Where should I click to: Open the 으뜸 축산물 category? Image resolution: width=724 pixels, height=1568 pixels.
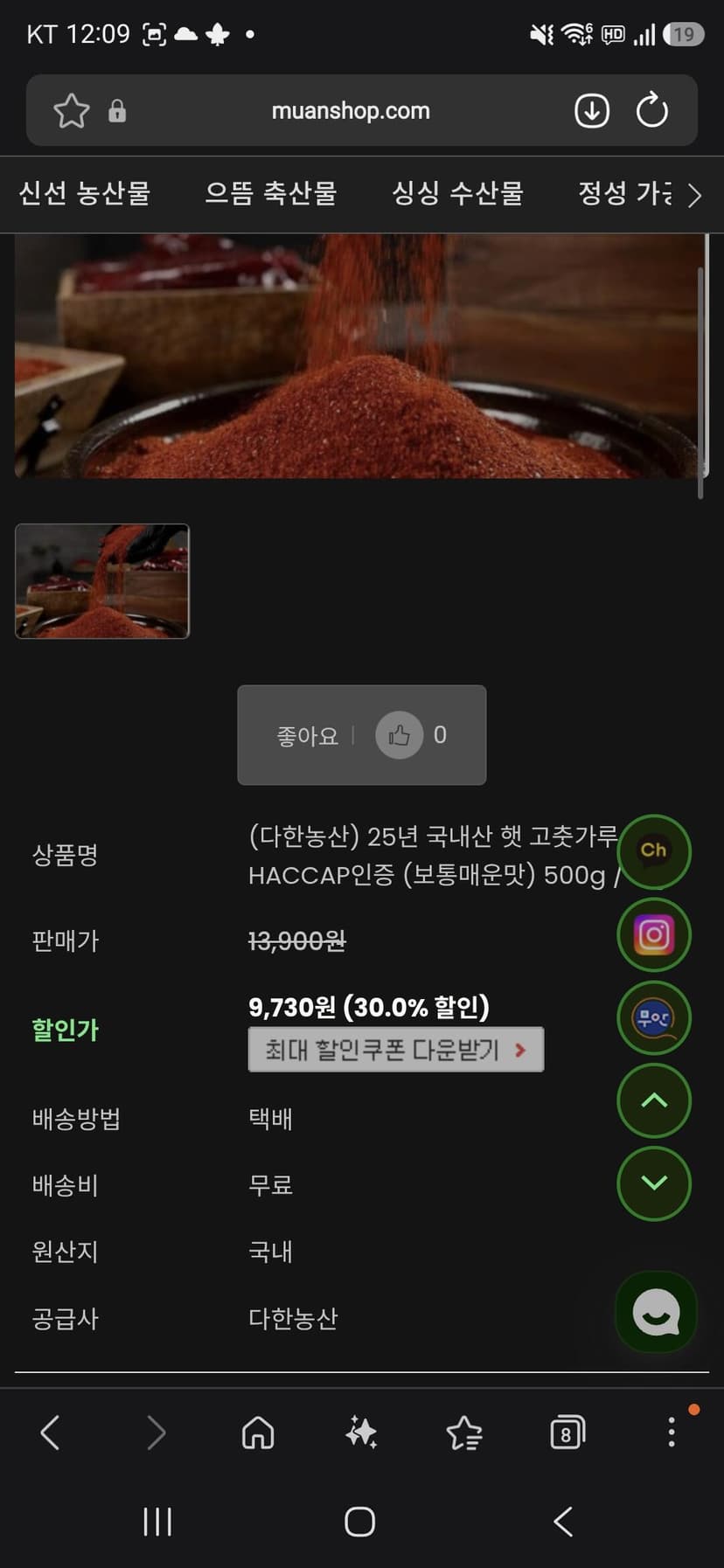pos(271,193)
